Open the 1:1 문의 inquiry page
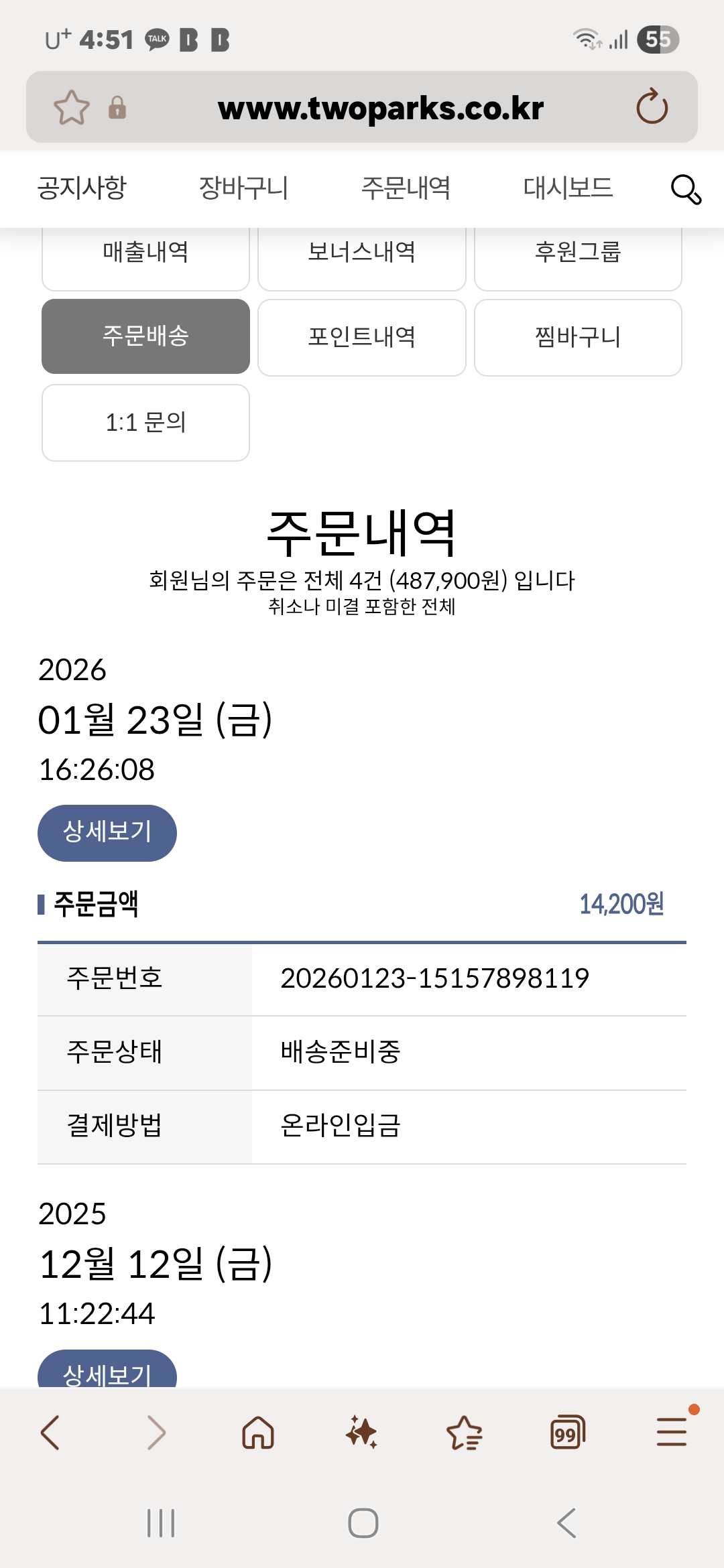 pyautogui.click(x=145, y=423)
